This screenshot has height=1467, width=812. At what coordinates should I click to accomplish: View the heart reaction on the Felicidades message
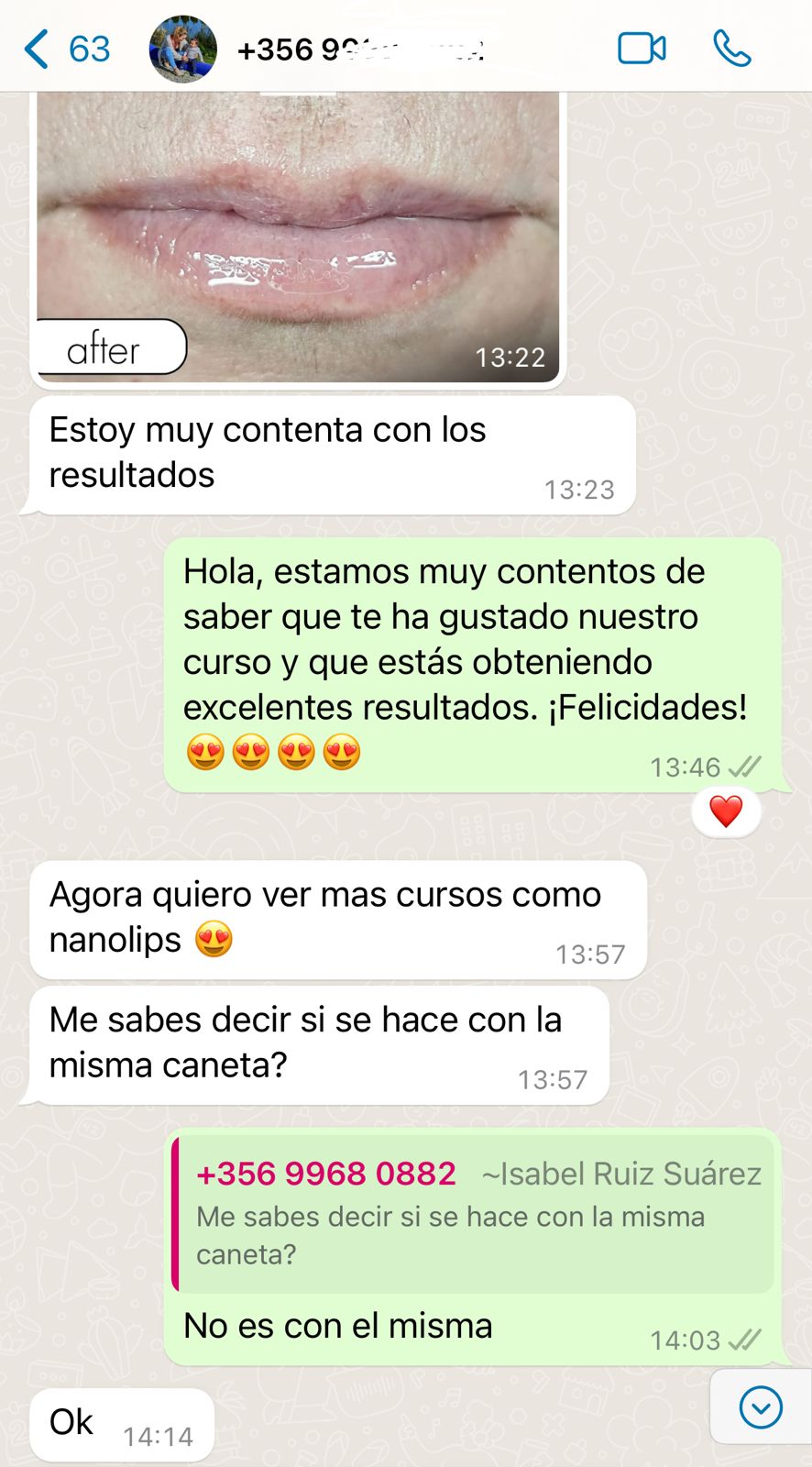[x=726, y=811]
